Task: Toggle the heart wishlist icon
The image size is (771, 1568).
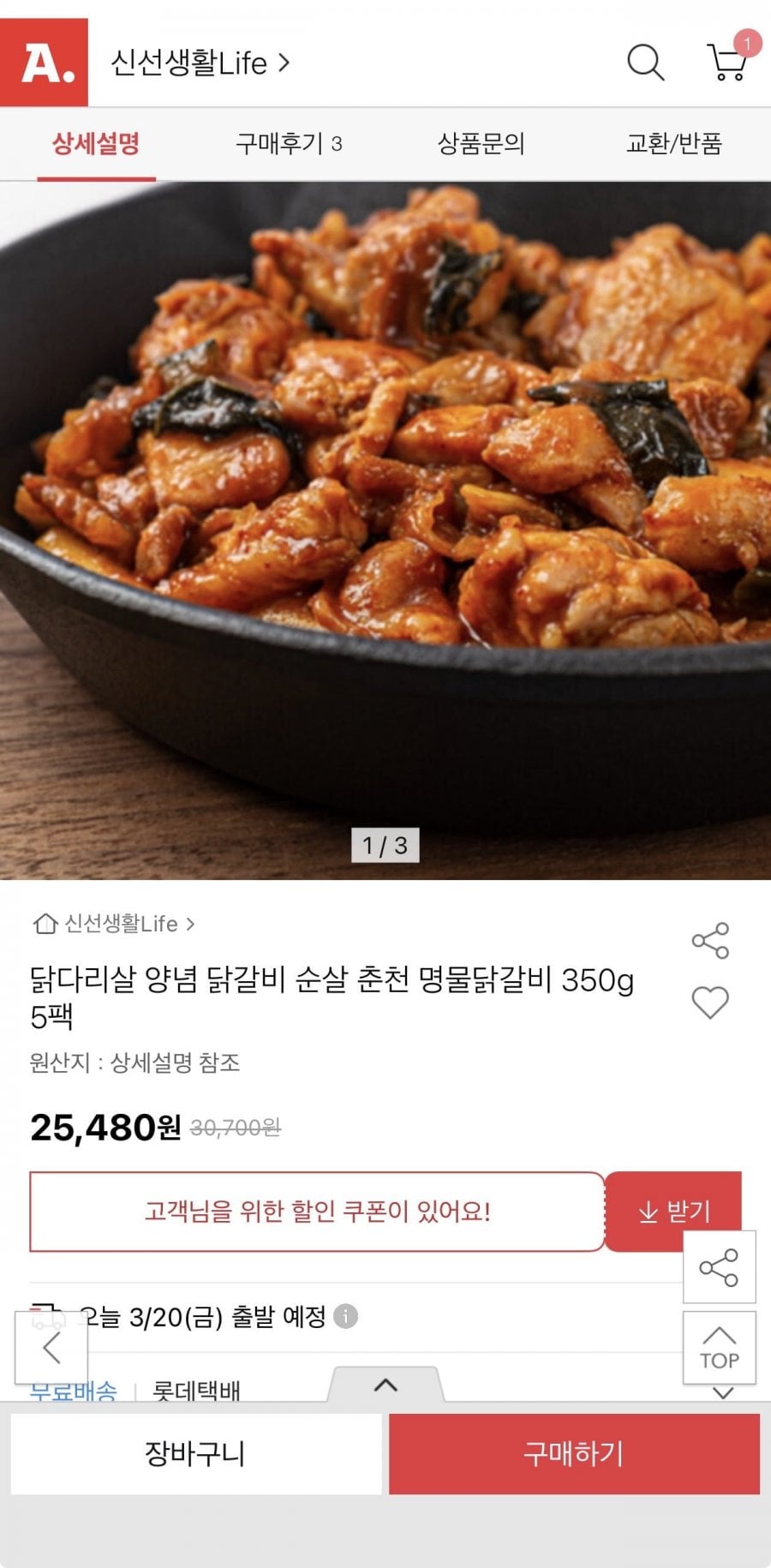Action: (710, 1002)
